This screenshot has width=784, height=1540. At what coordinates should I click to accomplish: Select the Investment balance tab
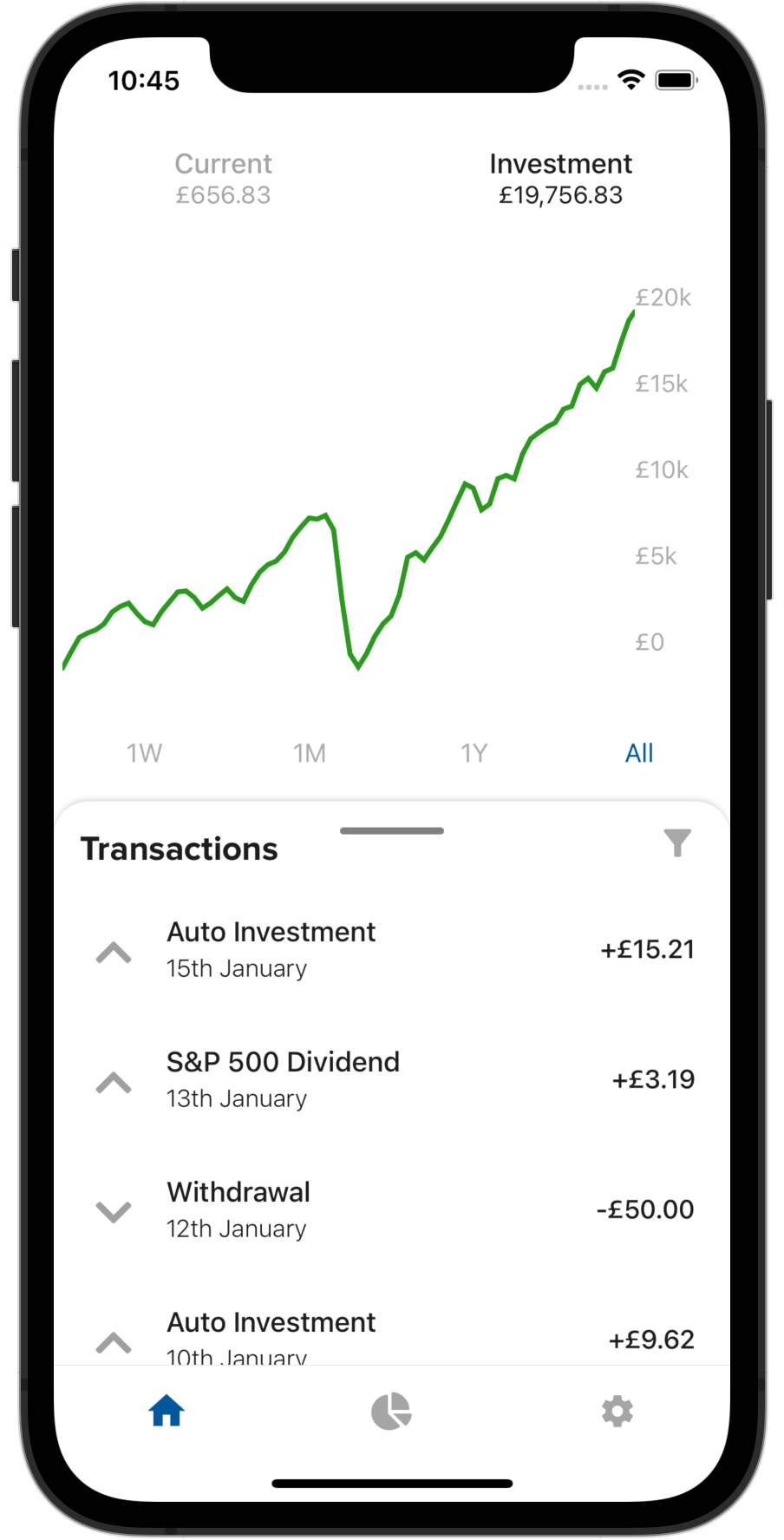click(x=560, y=179)
